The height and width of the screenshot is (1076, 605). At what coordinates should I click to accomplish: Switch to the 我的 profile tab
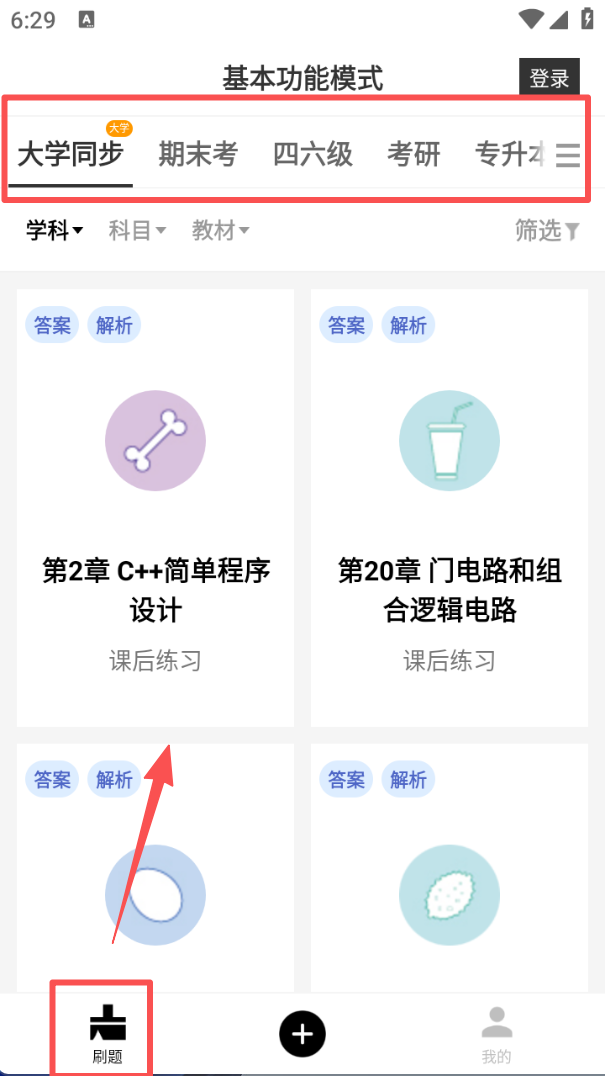point(496,1034)
